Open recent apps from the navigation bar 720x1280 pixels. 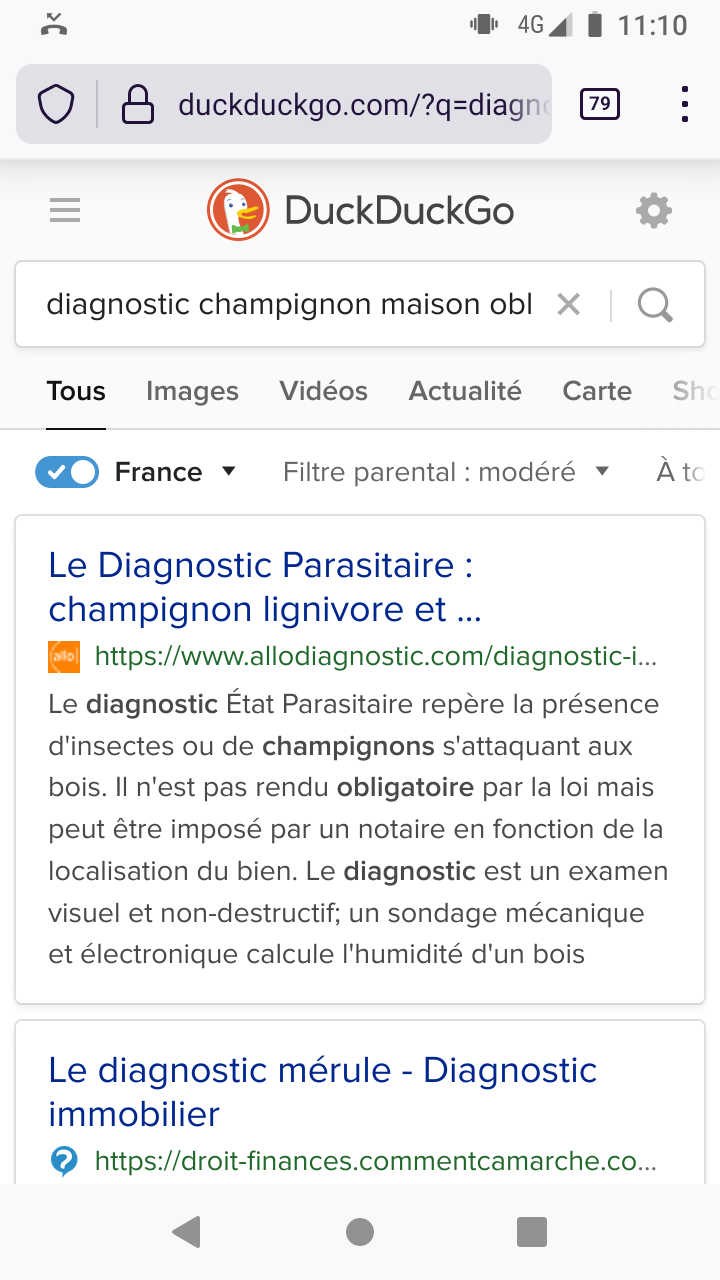532,1232
